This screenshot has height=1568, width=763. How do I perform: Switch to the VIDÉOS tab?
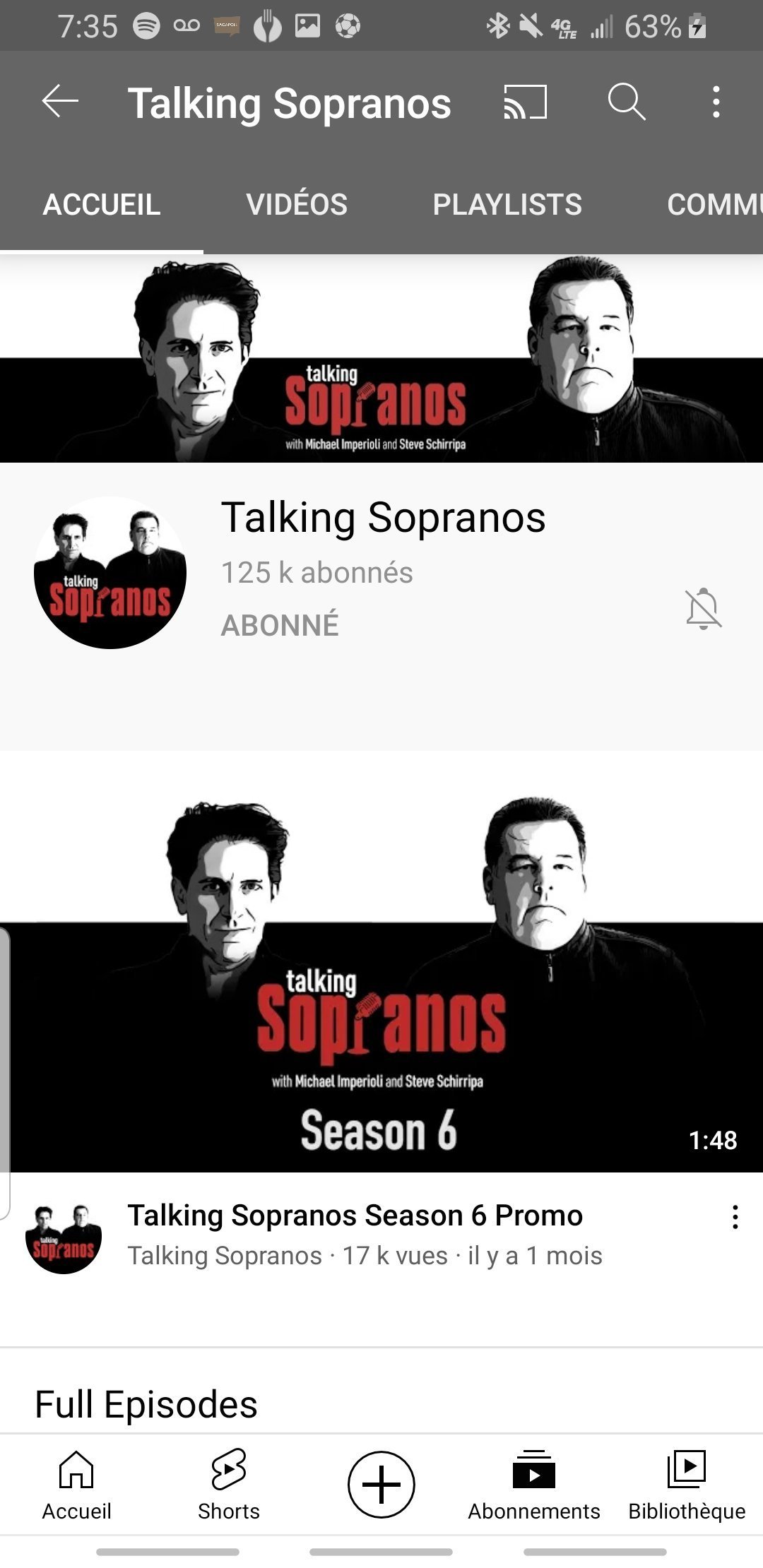pos(297,205)
